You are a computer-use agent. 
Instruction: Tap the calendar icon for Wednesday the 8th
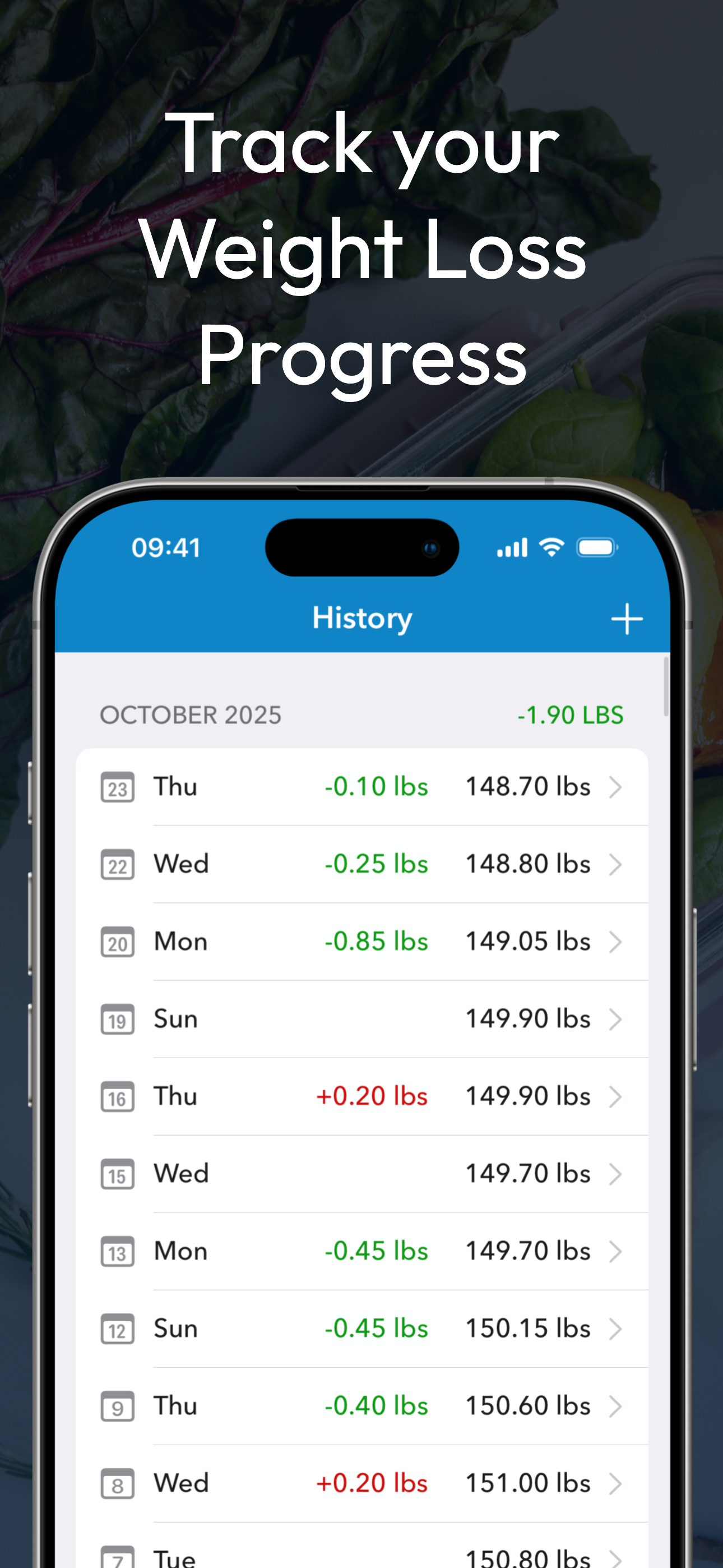pos(117,1483)
